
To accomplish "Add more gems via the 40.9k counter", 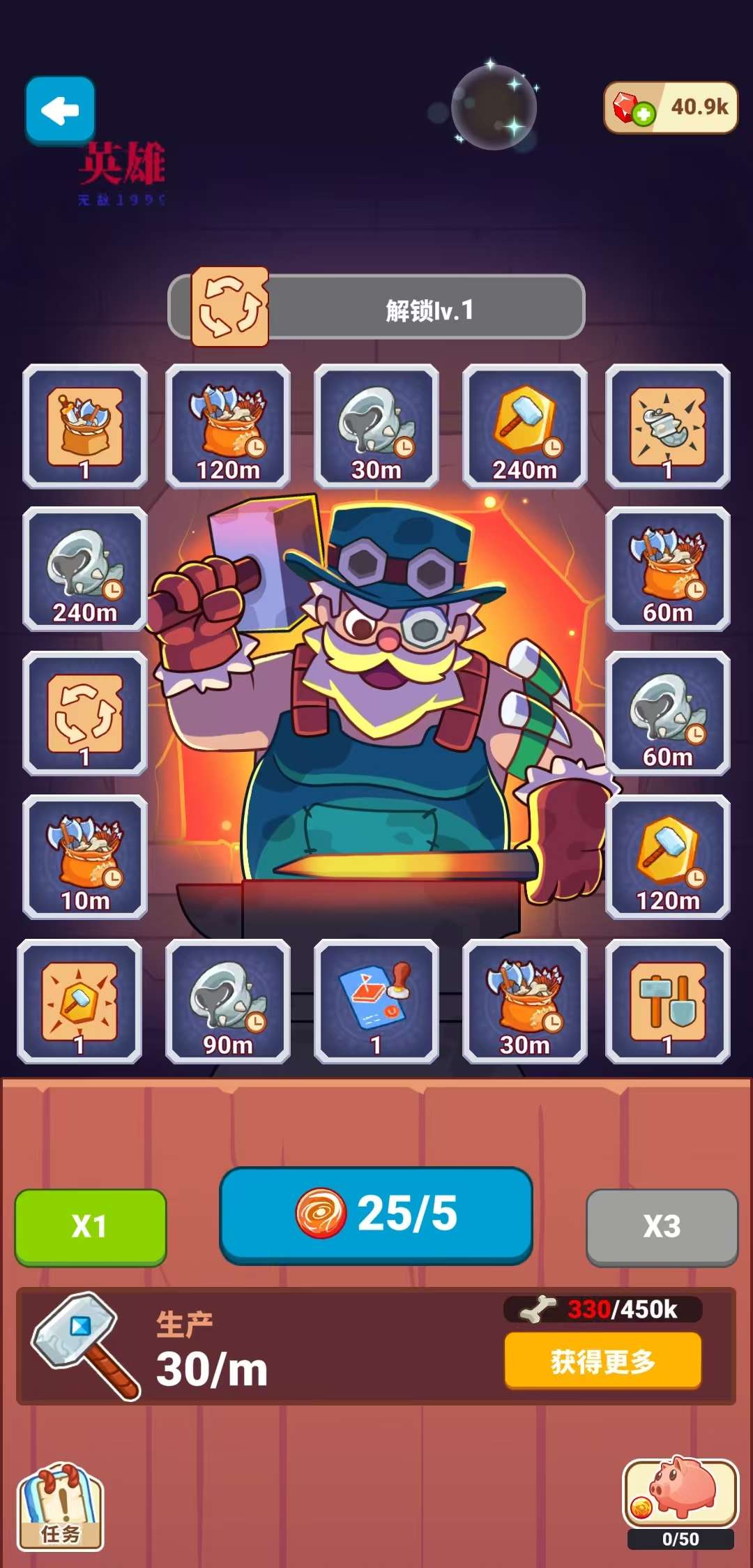I will coord(669,108).
